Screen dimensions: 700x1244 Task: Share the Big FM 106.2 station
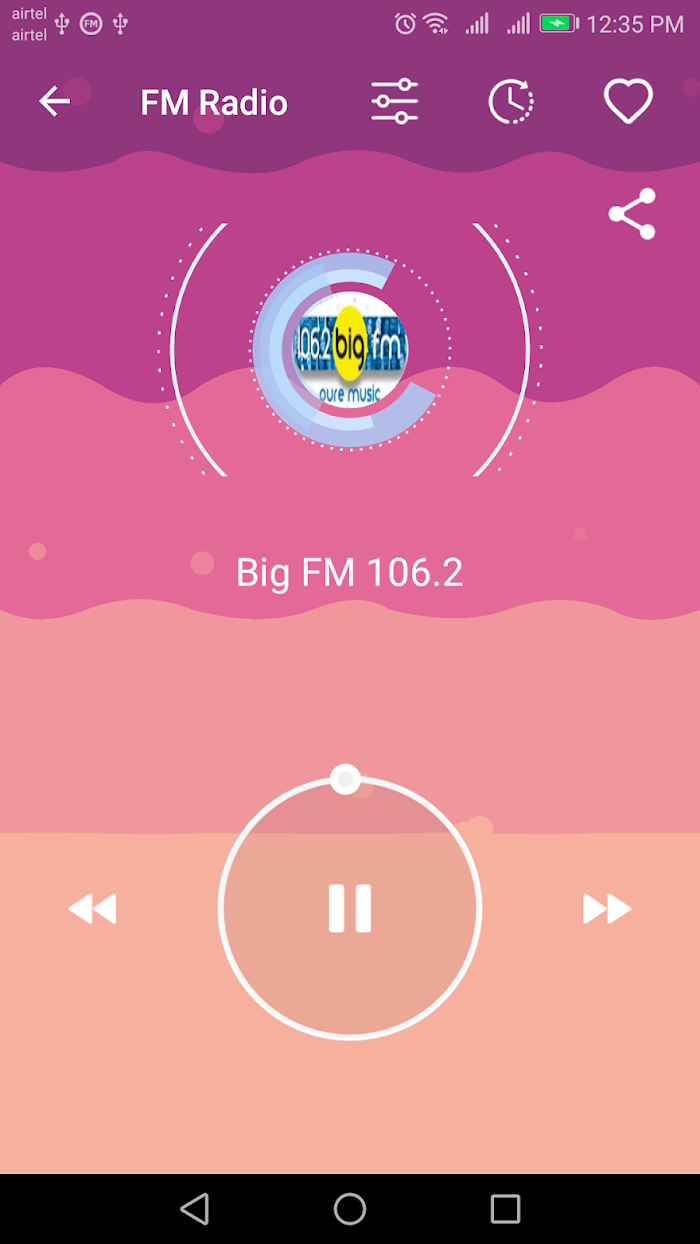[632, 214]
